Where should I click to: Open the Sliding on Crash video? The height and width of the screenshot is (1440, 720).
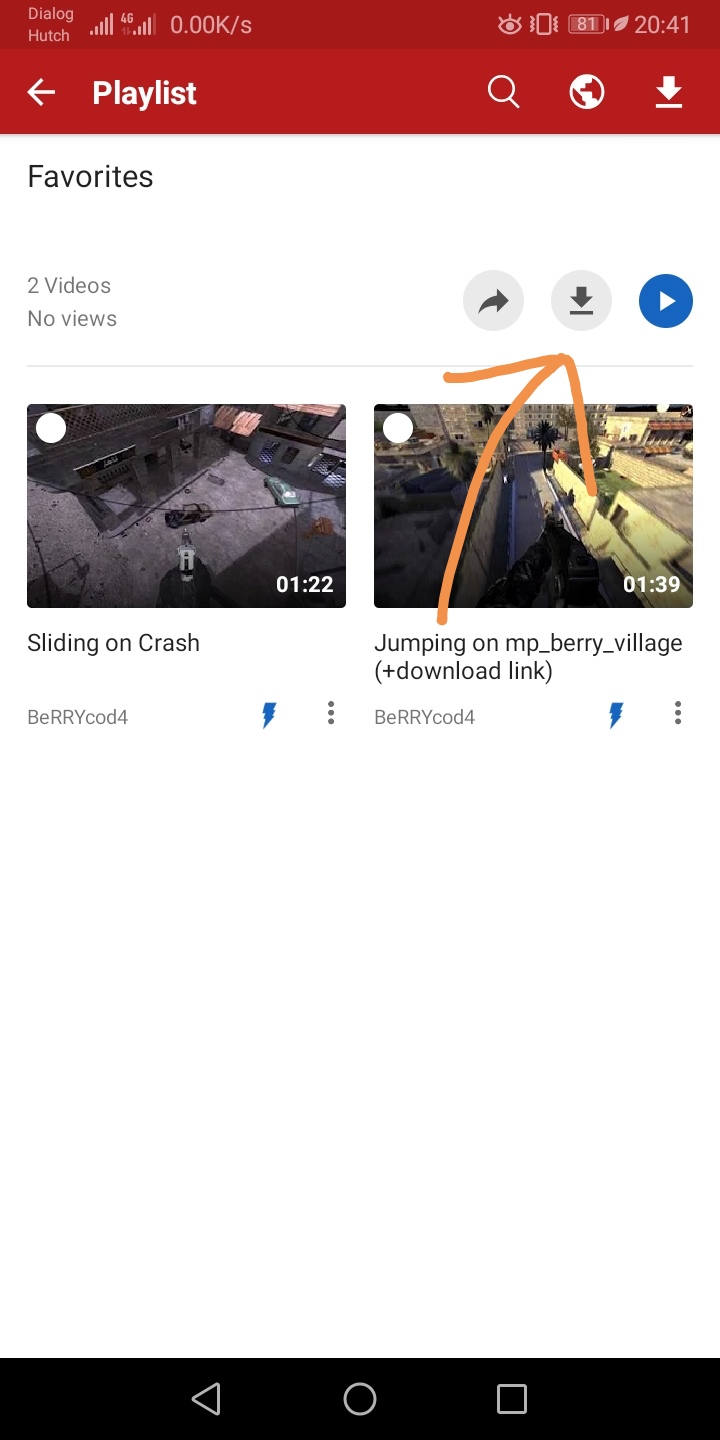[186, 506]
